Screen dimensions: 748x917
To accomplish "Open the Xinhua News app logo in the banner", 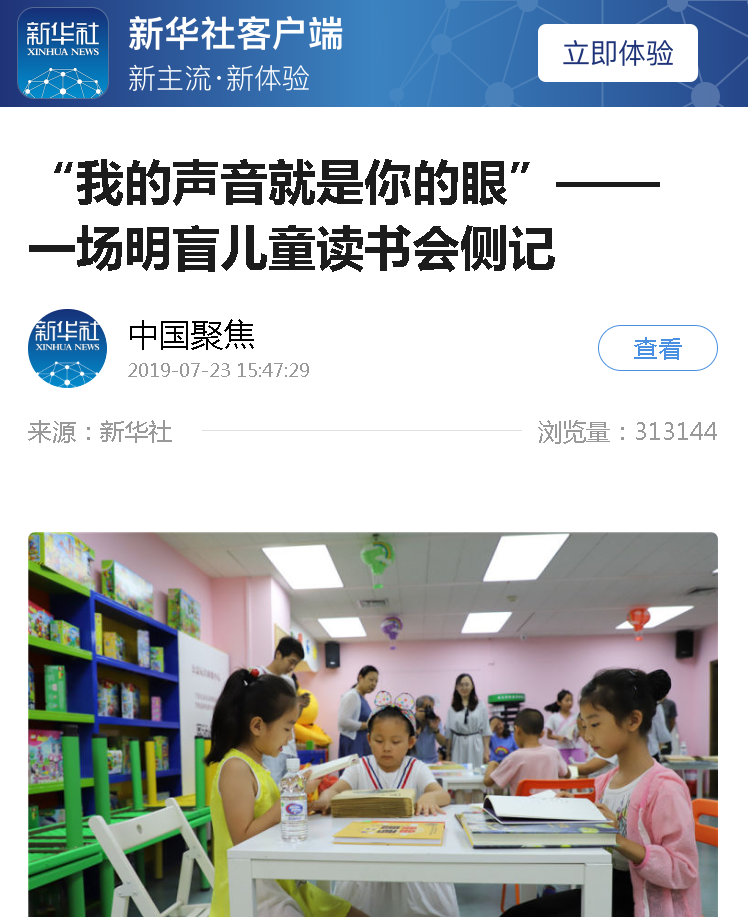I will (x=63, y=53).
